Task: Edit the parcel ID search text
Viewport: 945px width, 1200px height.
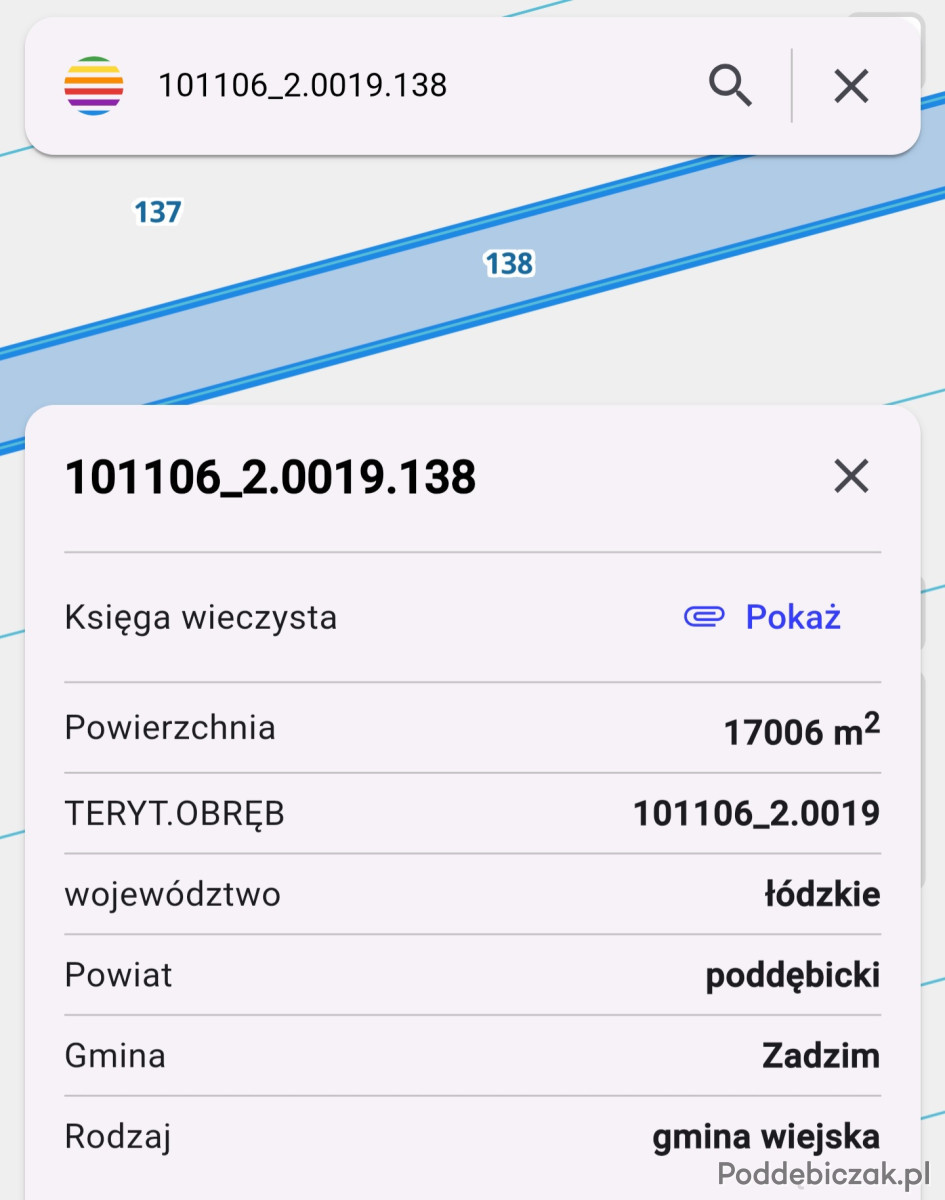Action: (x=400, y=86)
